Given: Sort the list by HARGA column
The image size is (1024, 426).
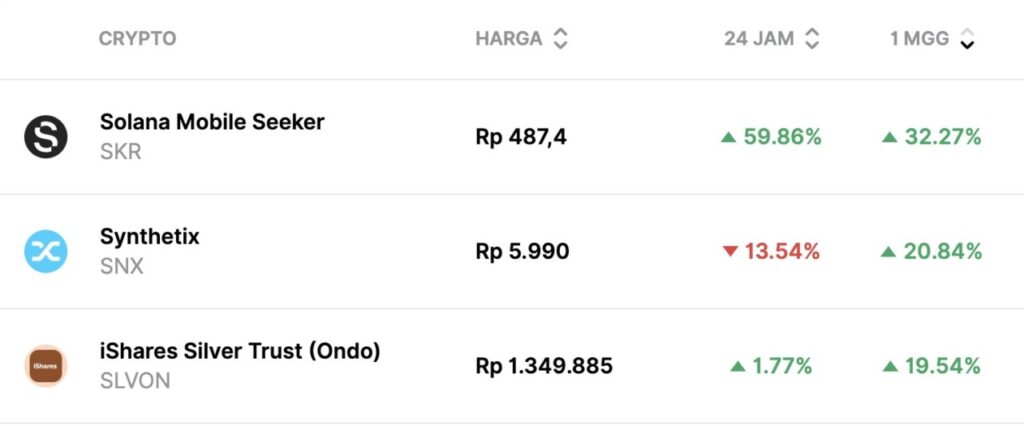Looking at the screenshot, I should [521, 39].
